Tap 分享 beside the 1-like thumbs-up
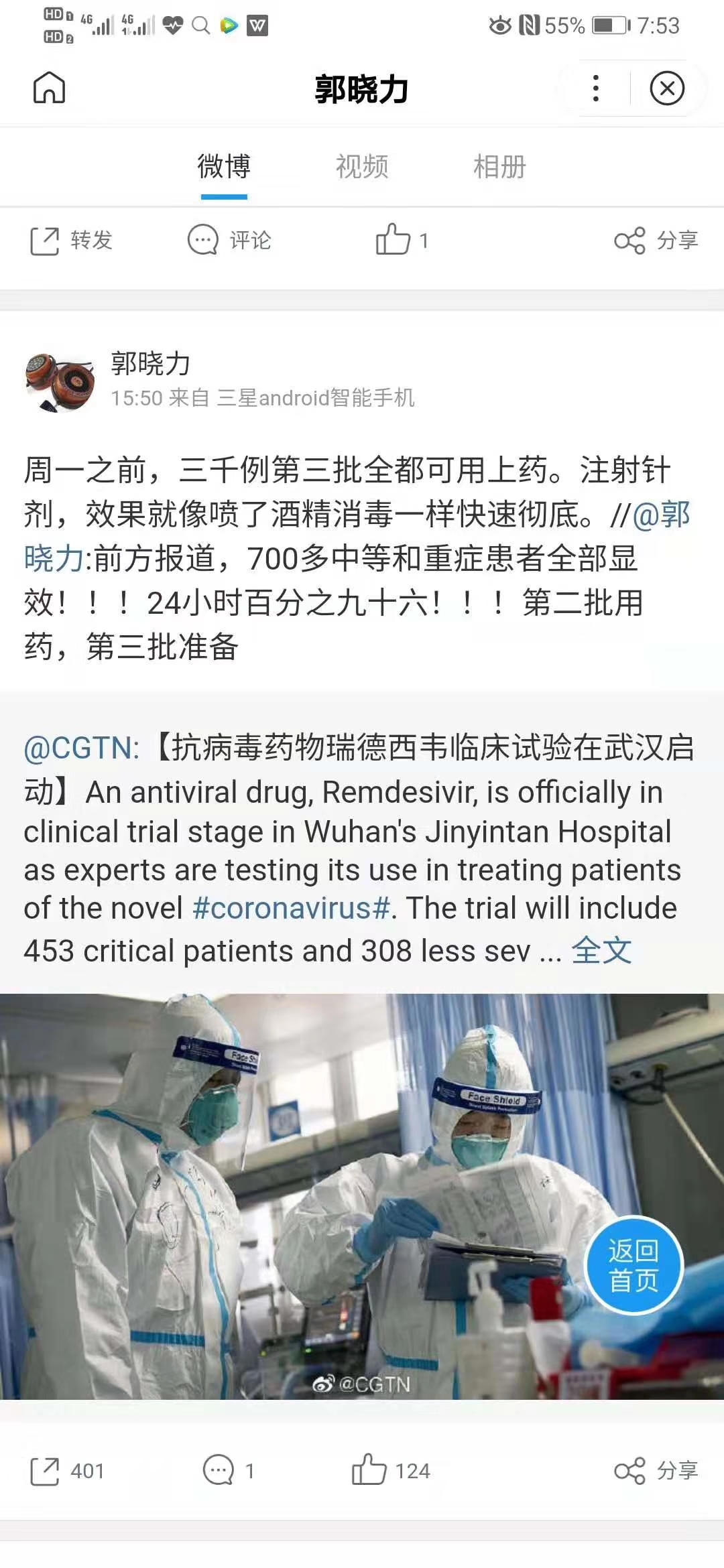Image resolution: width=724 pixels, height=1568 pixels. pos(656,241)
